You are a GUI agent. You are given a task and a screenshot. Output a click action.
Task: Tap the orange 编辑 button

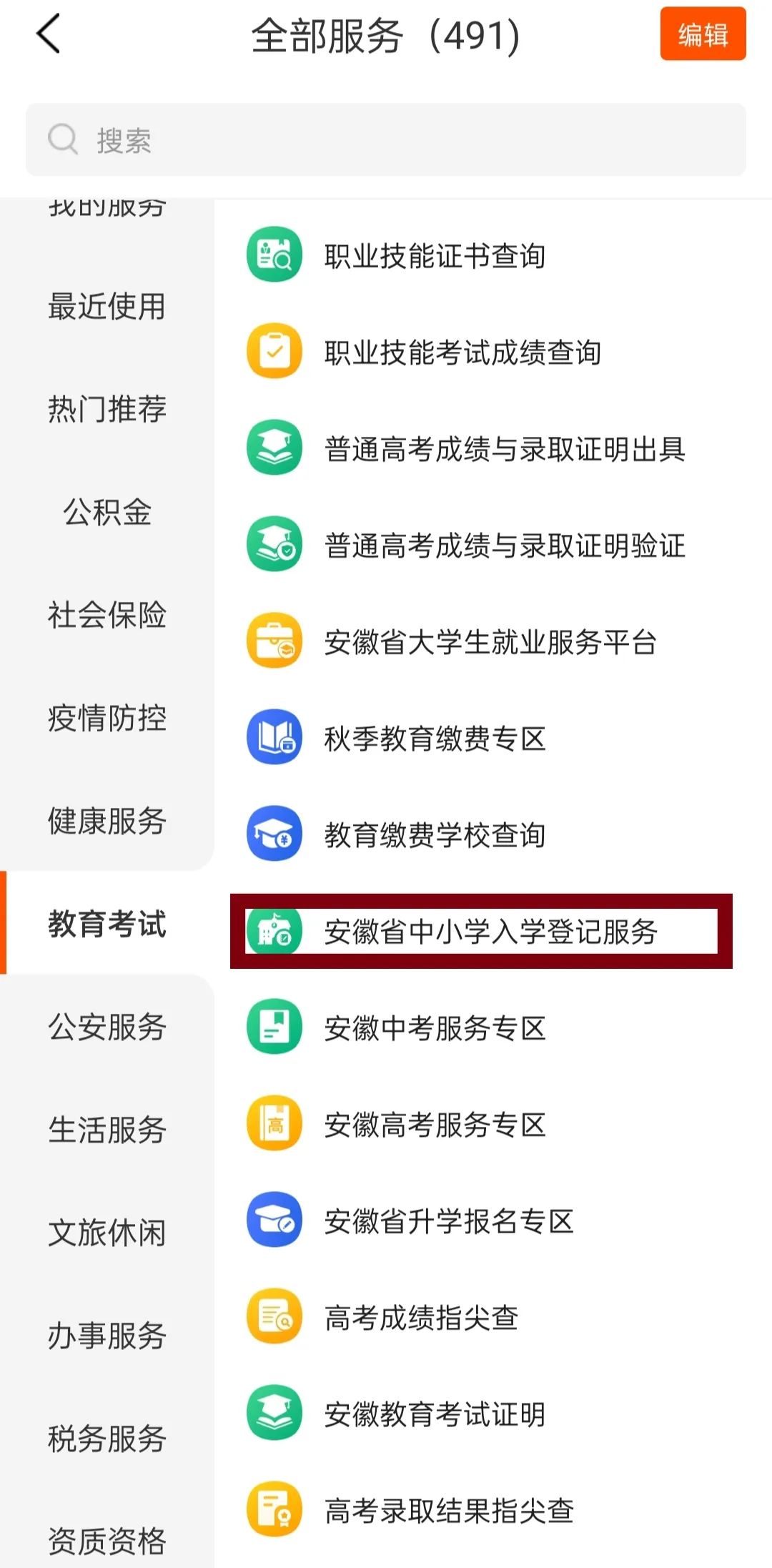click(x=703, y=34)
